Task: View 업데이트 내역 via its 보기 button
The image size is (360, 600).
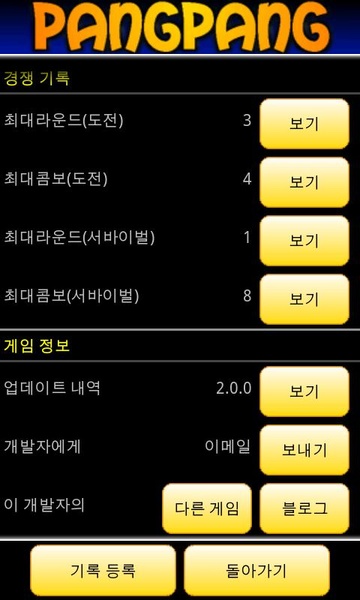Action: (x=304, y=392)
